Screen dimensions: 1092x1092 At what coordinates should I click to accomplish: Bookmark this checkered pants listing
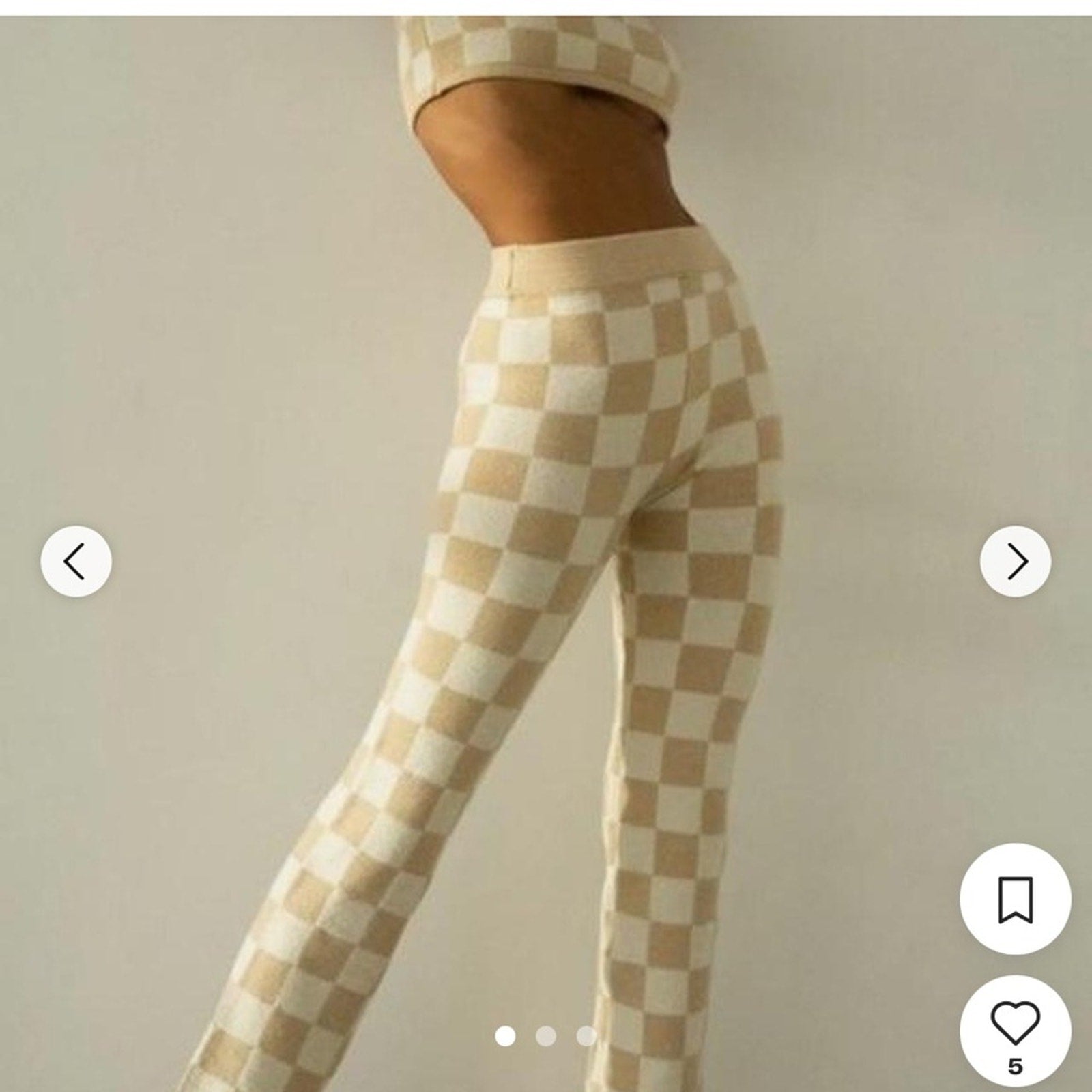tap(1015, 900)
